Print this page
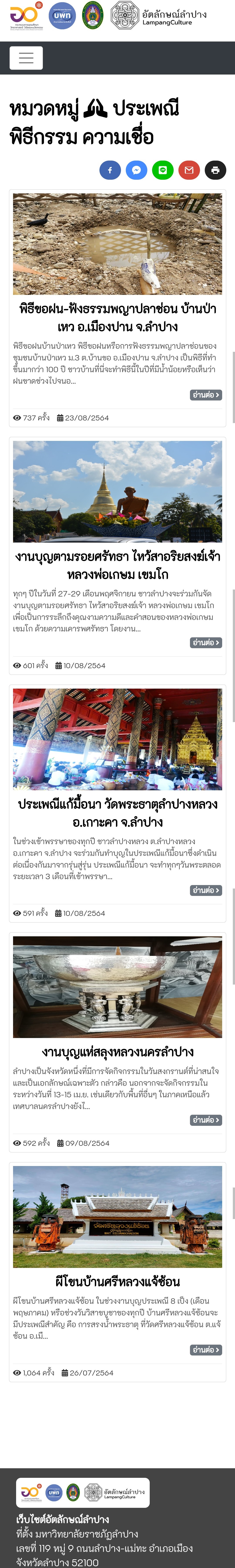Viewport: 235px width, 1568px height. [215, 170]
